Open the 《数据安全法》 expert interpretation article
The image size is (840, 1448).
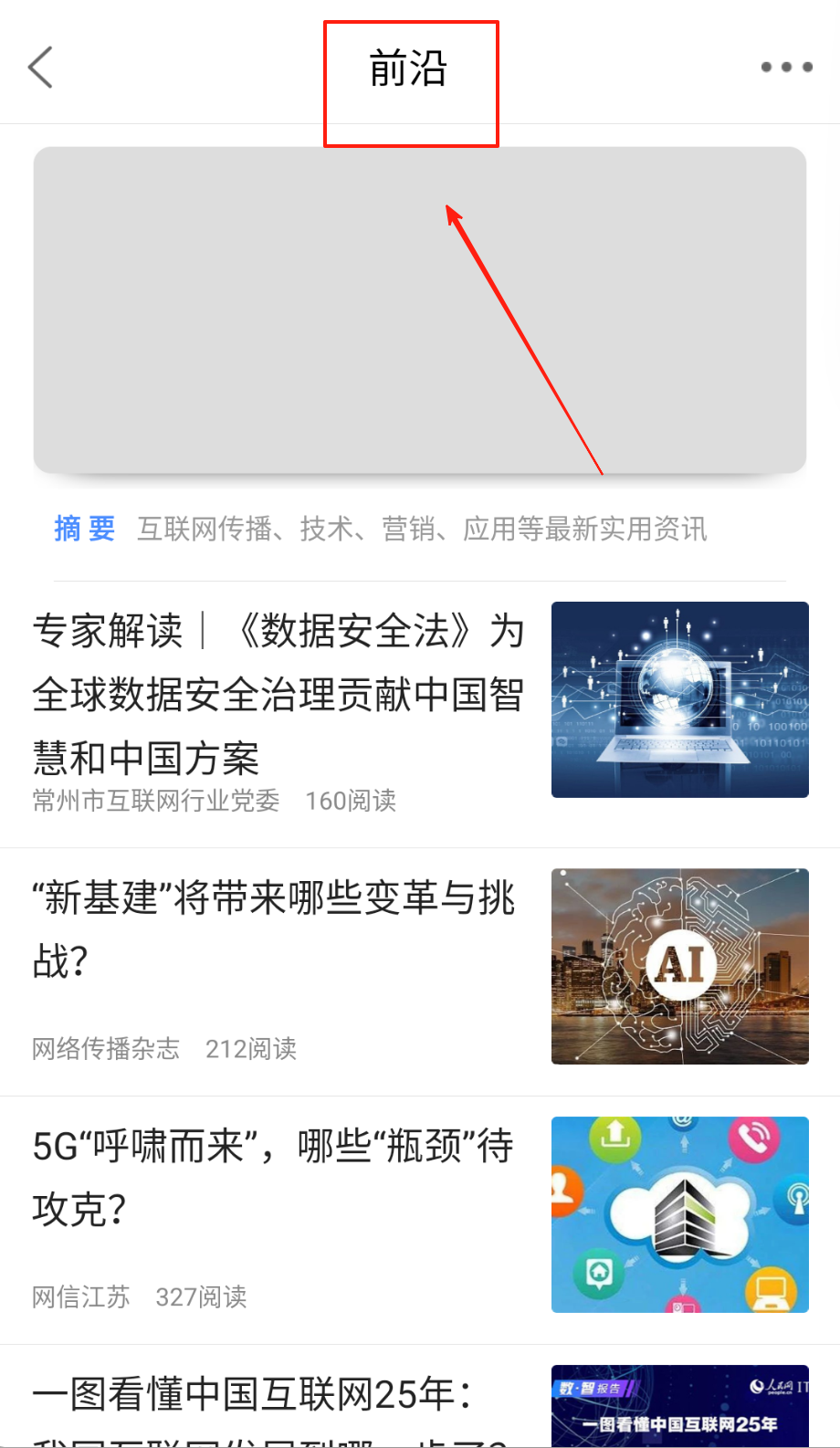278,694
